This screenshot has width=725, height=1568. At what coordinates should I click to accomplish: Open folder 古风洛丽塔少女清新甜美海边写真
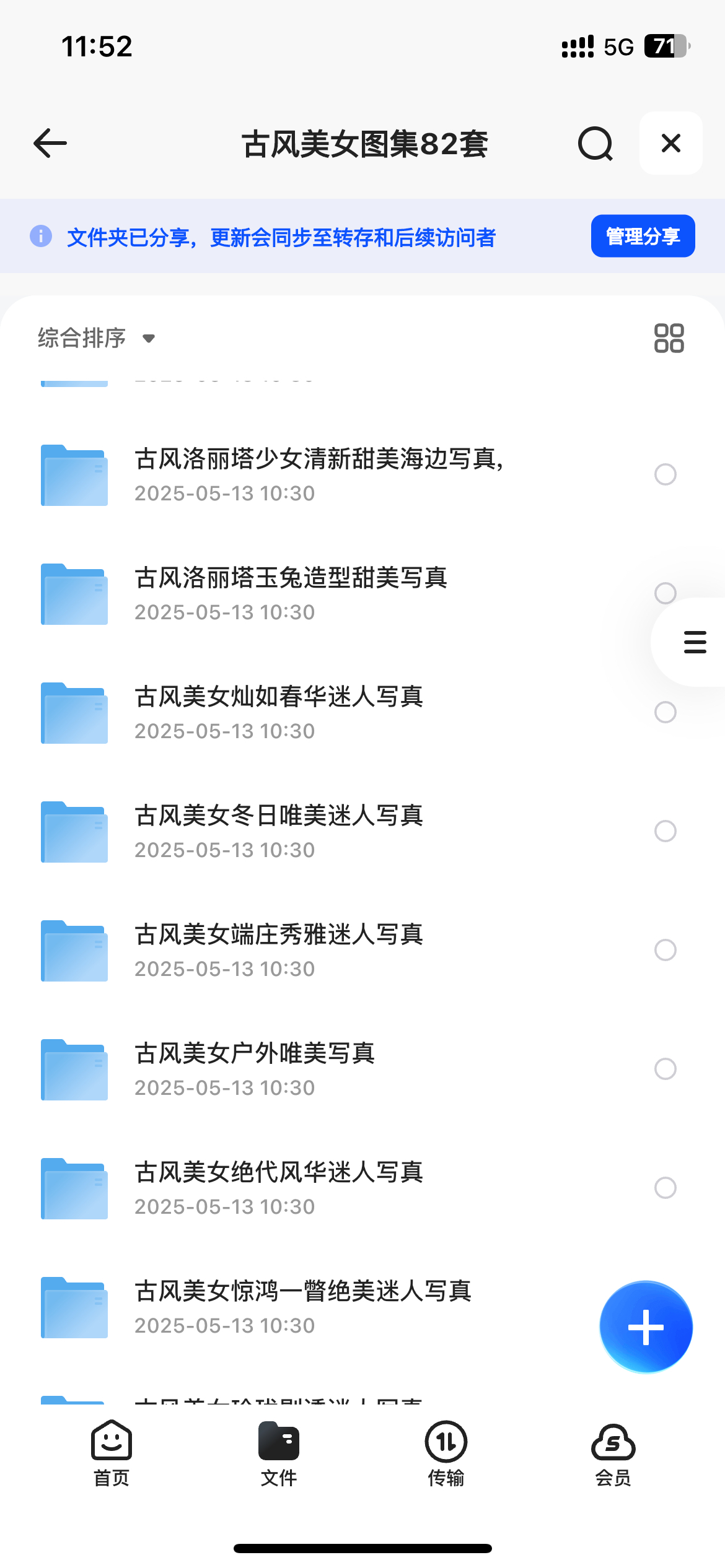319,474
